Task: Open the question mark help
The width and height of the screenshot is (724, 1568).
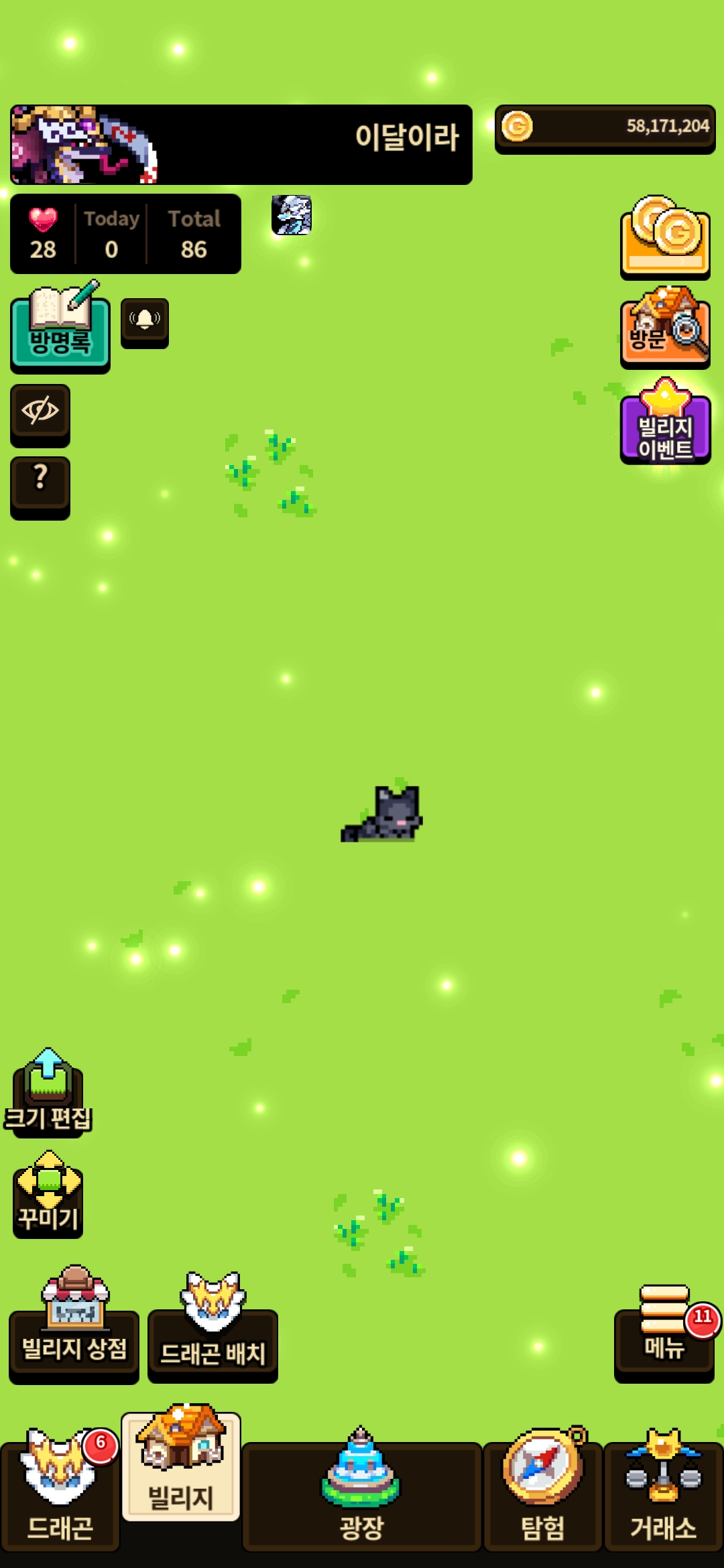Action: pos(40,487)
